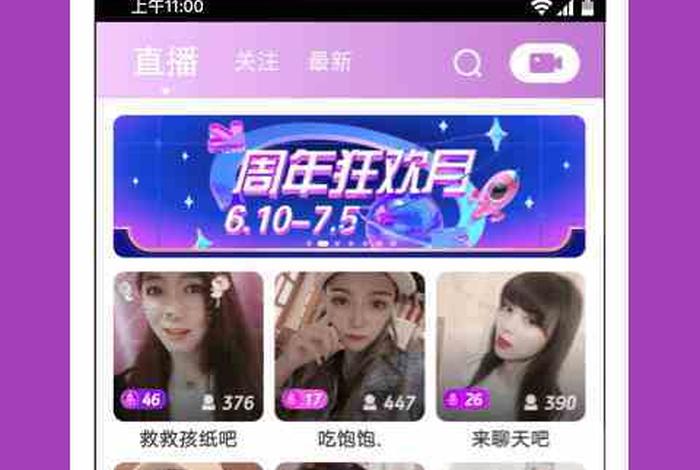Enter the 来聊天吧 live room
Screen dimensions: 700x470
click(510, 346)
